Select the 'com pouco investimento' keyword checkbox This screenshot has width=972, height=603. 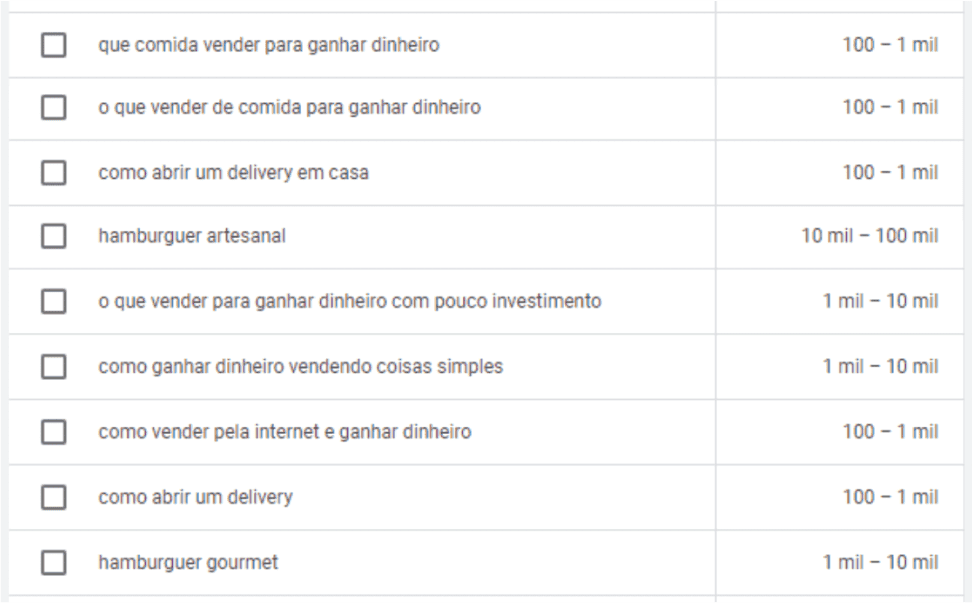pos(54,302)
